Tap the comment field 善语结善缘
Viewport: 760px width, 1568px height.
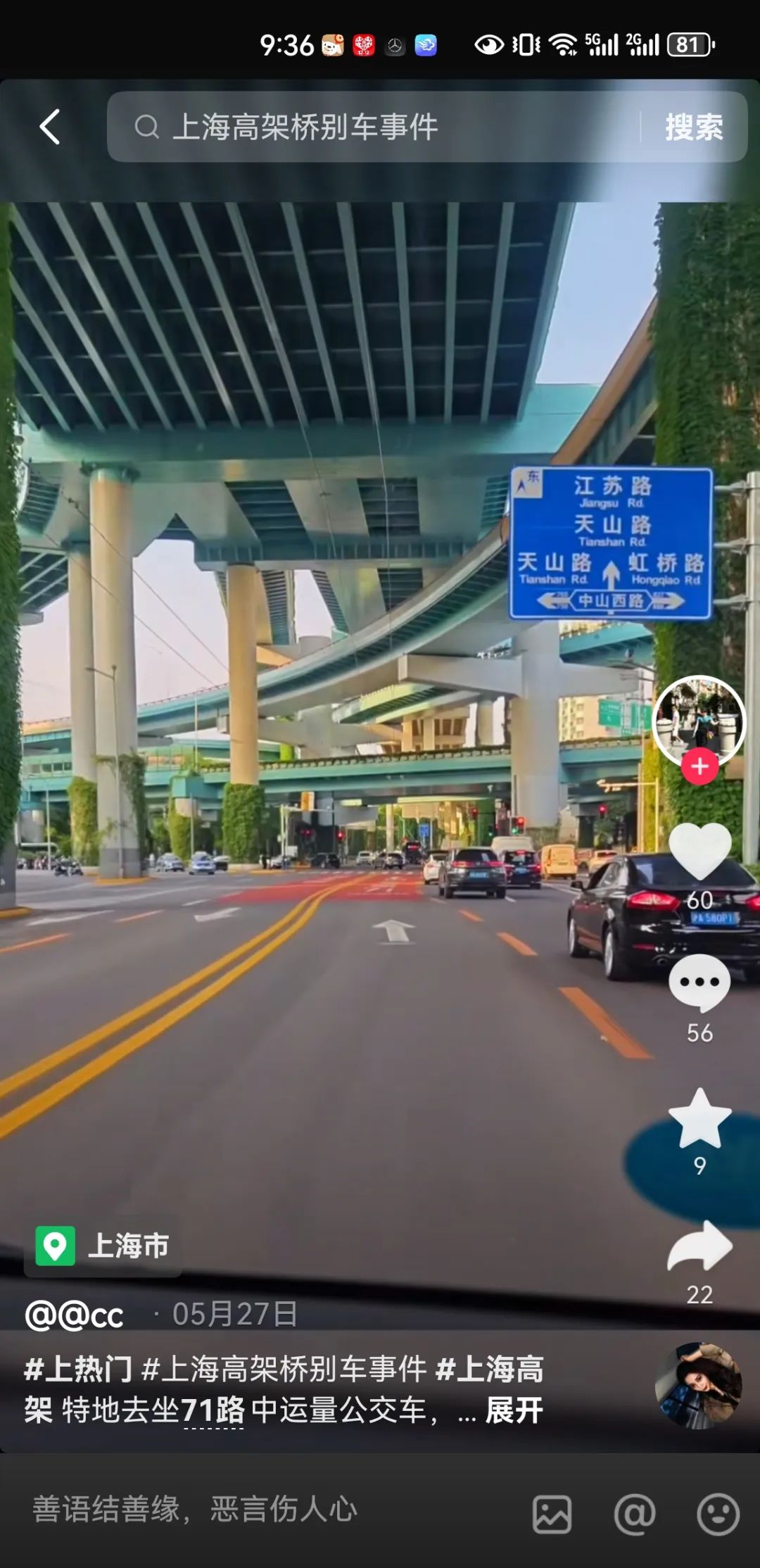196,1510
